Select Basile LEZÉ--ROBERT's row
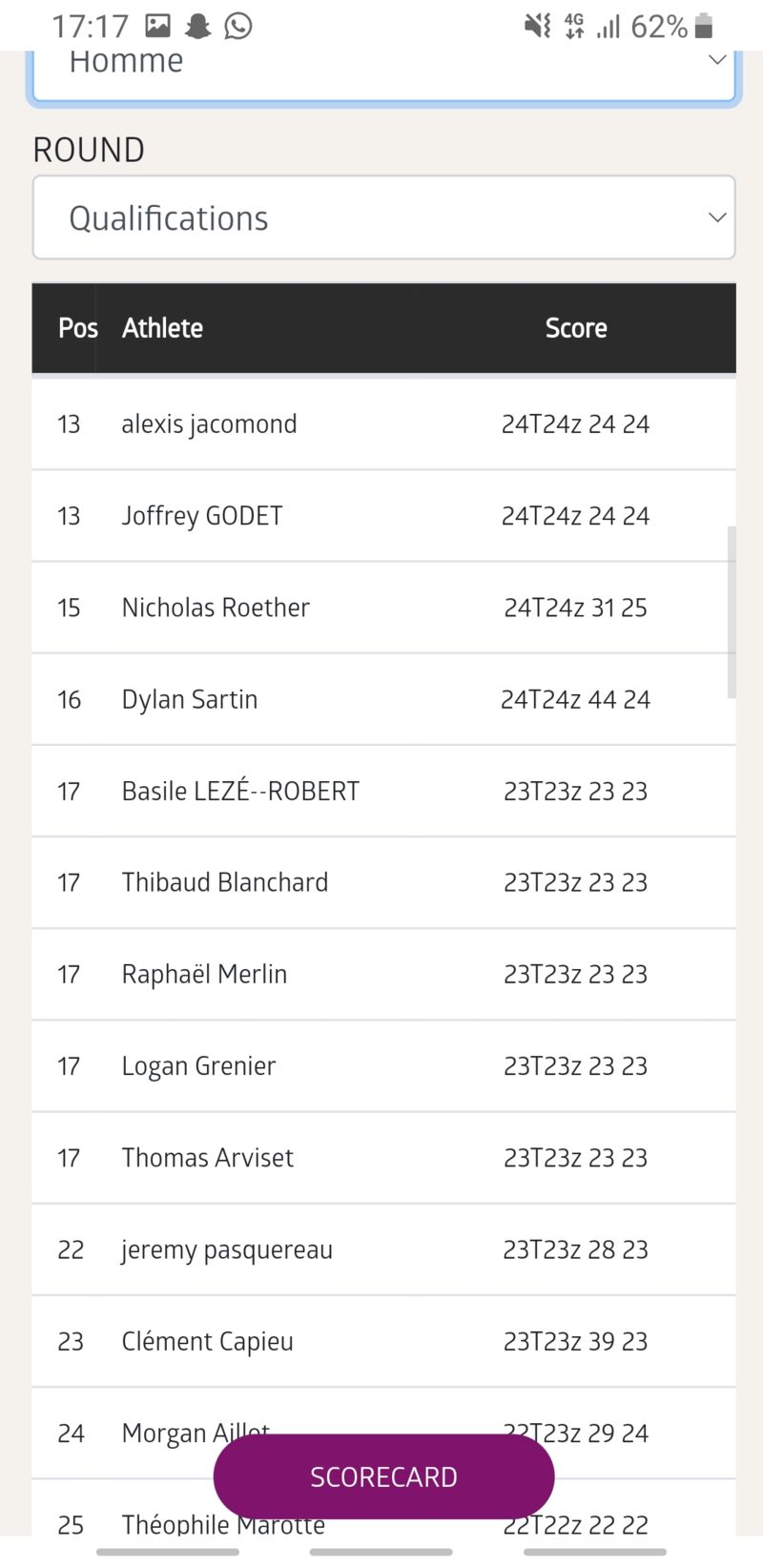763x1568 pixels. pyautogui.click(x=383, y=791)
